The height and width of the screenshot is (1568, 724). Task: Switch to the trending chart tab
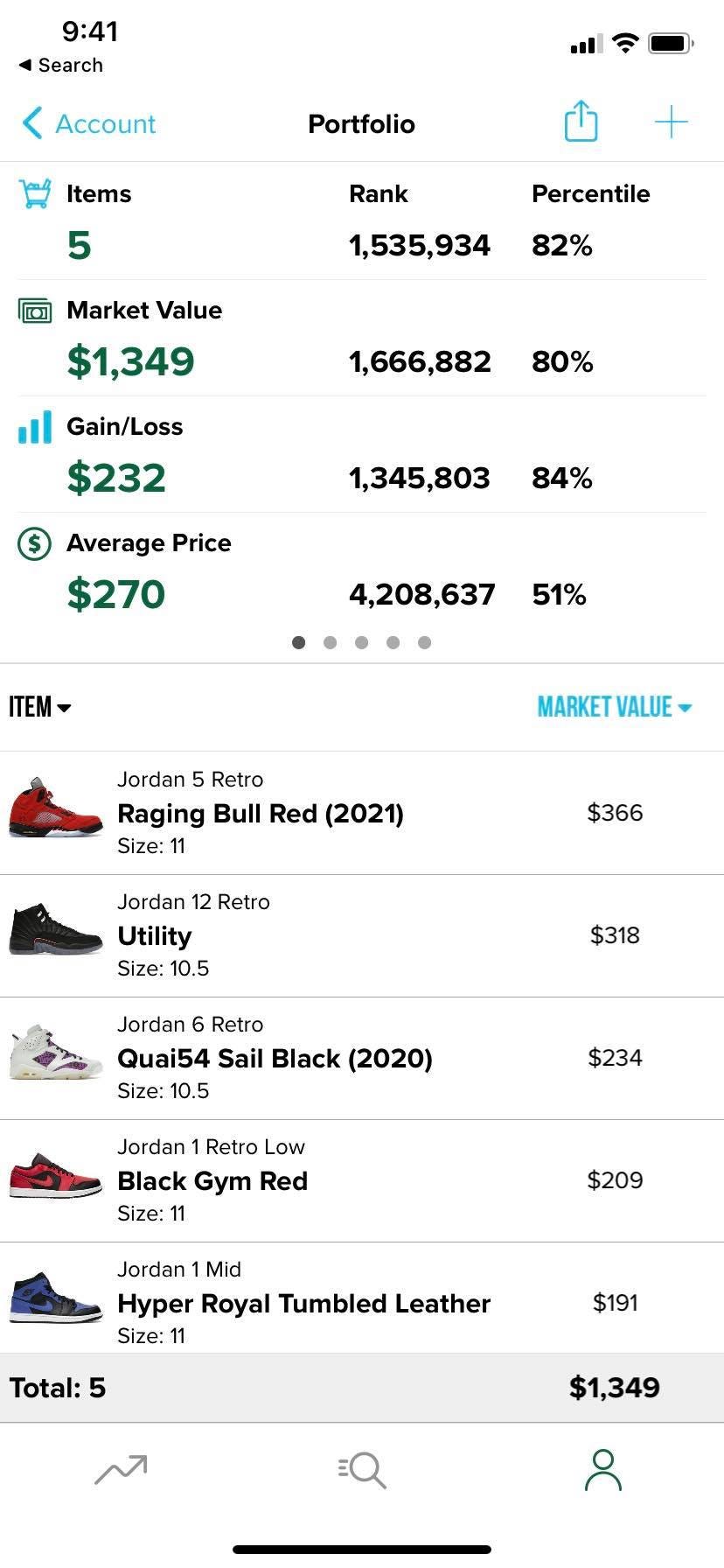(121, 1470)
